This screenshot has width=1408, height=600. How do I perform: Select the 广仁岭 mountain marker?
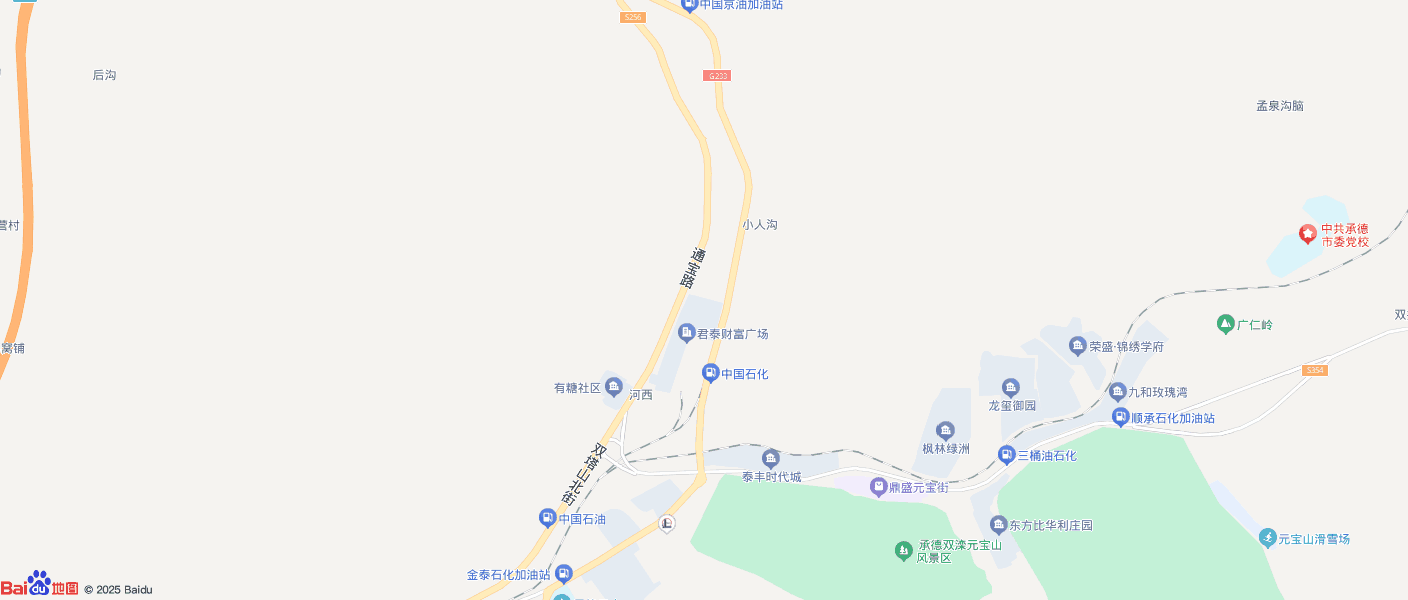coord(1225,324)
